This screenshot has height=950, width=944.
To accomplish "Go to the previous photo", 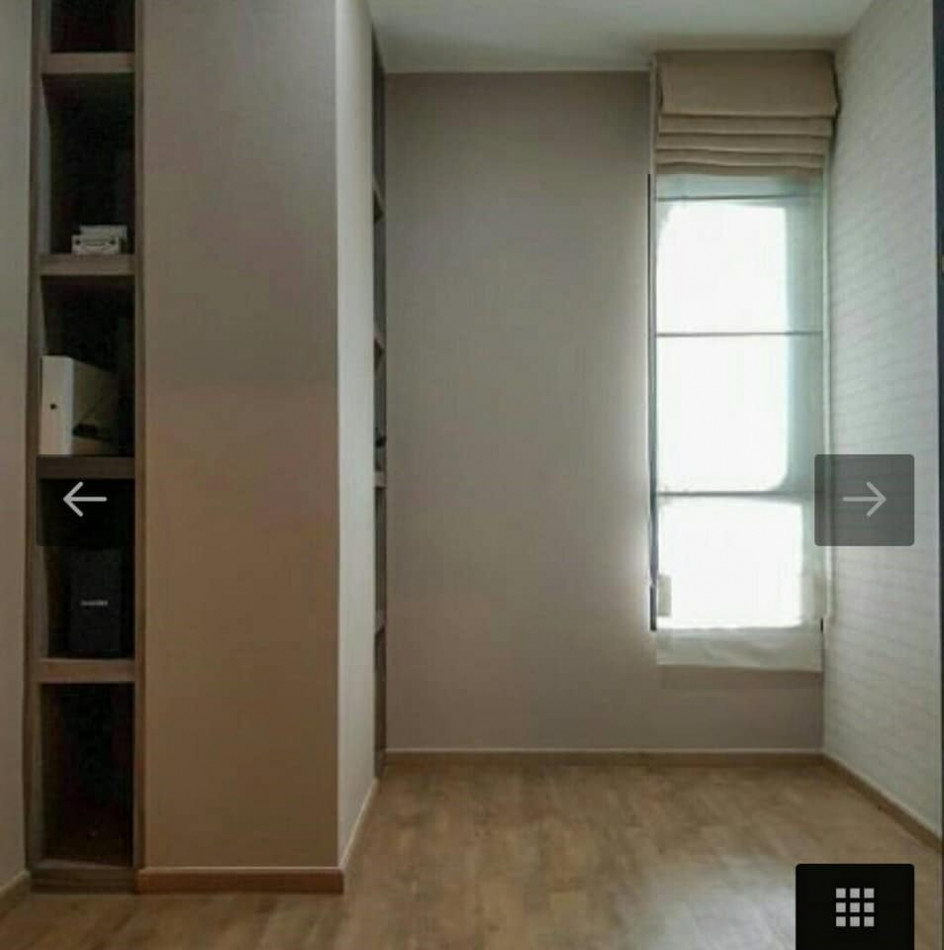I will tap(85, 499).
